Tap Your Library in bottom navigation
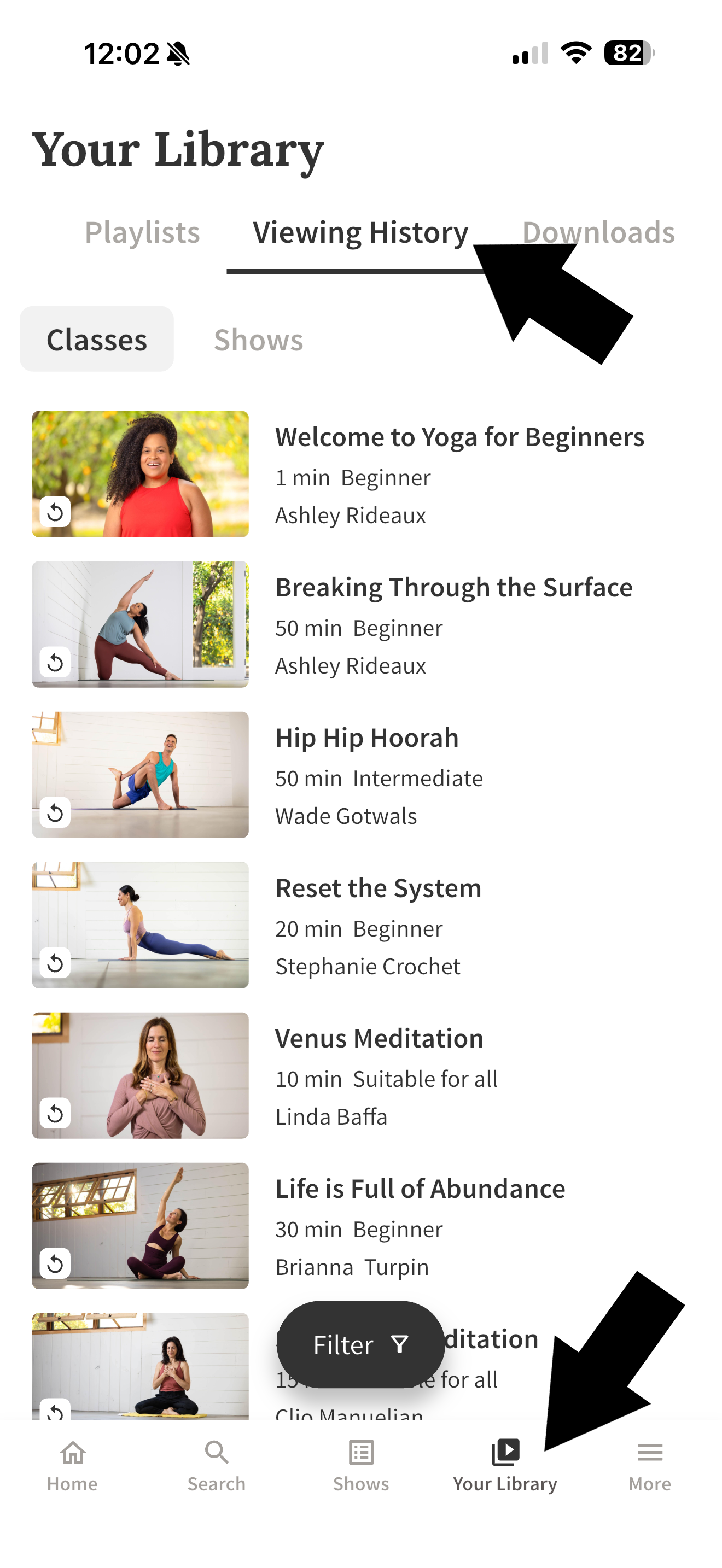Viewport: 722px width, 1568px height. tap(505, 1466)
